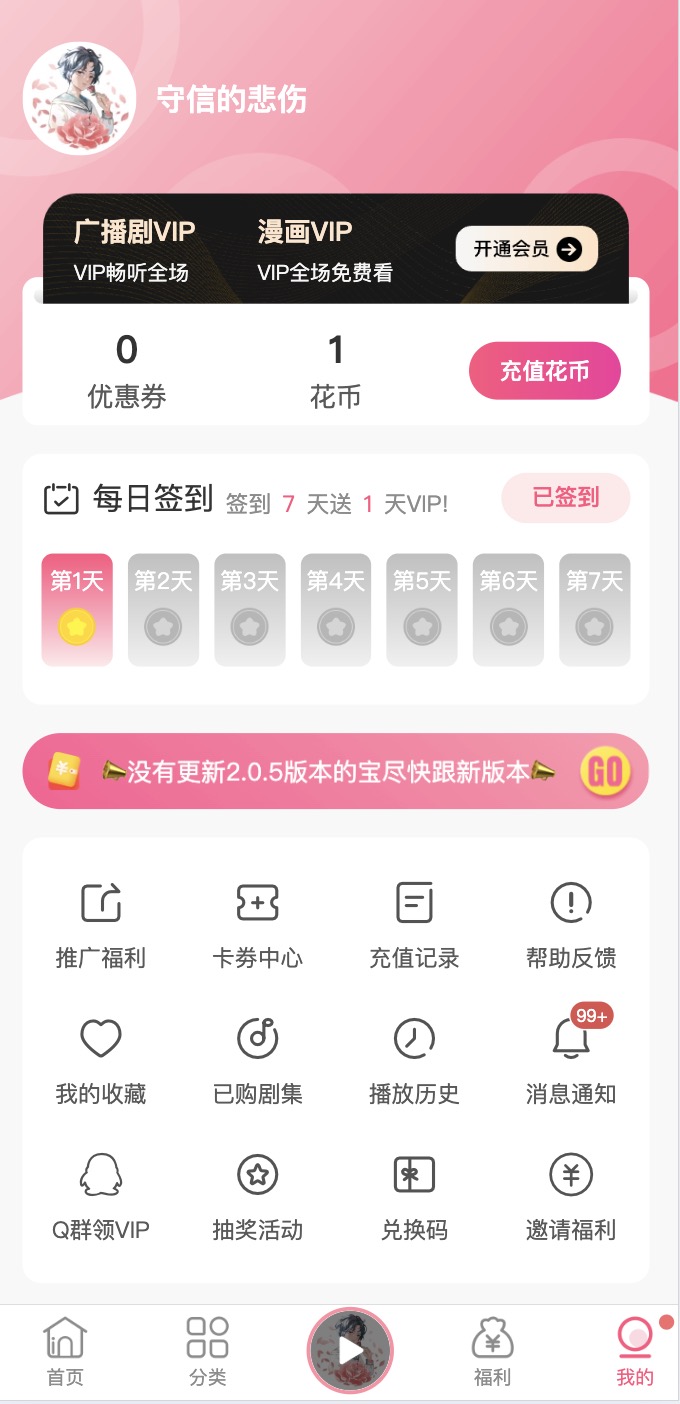Image resolution: width=680 pixels, height=1404 pixels.
Task: Switch to the 分类 tab
Action: pyautogui.click(x=207, y=1351)
